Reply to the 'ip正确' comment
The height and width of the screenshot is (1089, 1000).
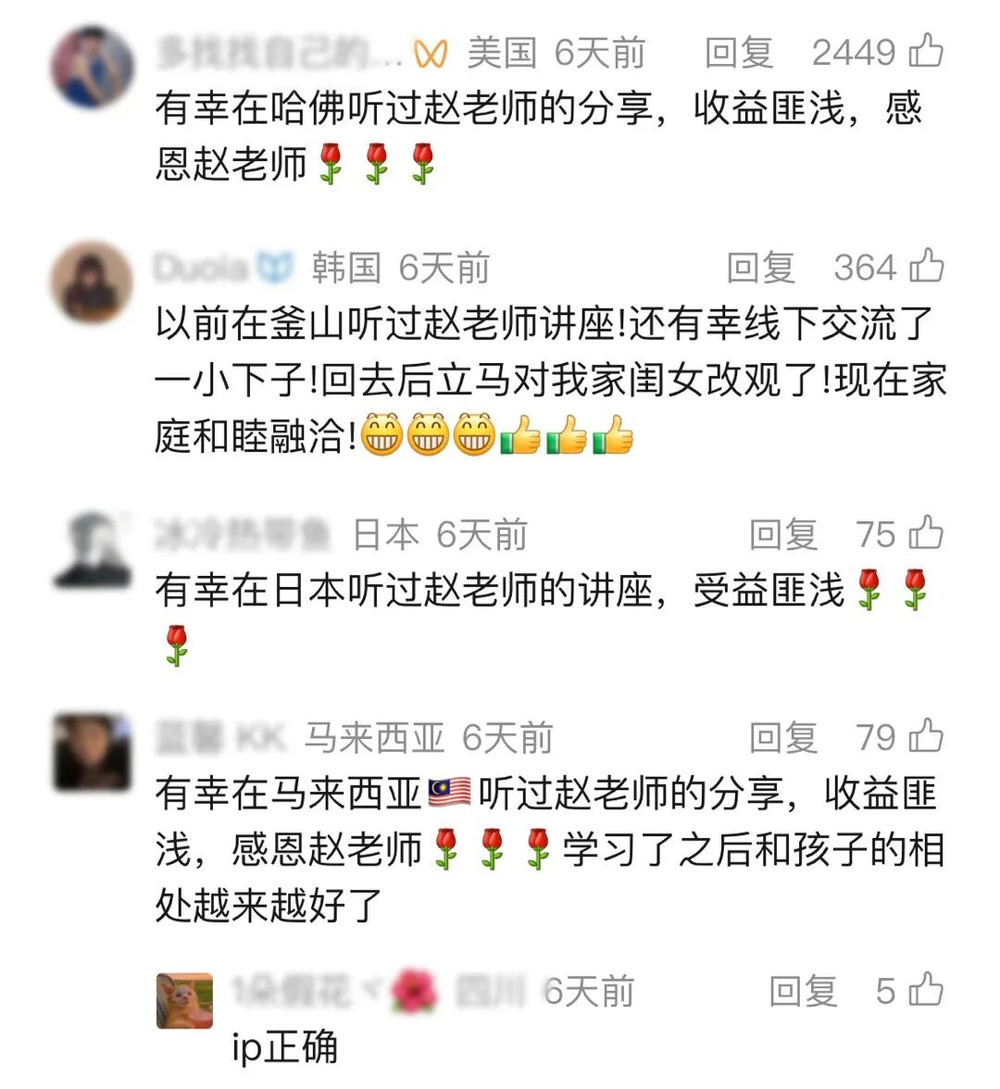coord(803,992)
